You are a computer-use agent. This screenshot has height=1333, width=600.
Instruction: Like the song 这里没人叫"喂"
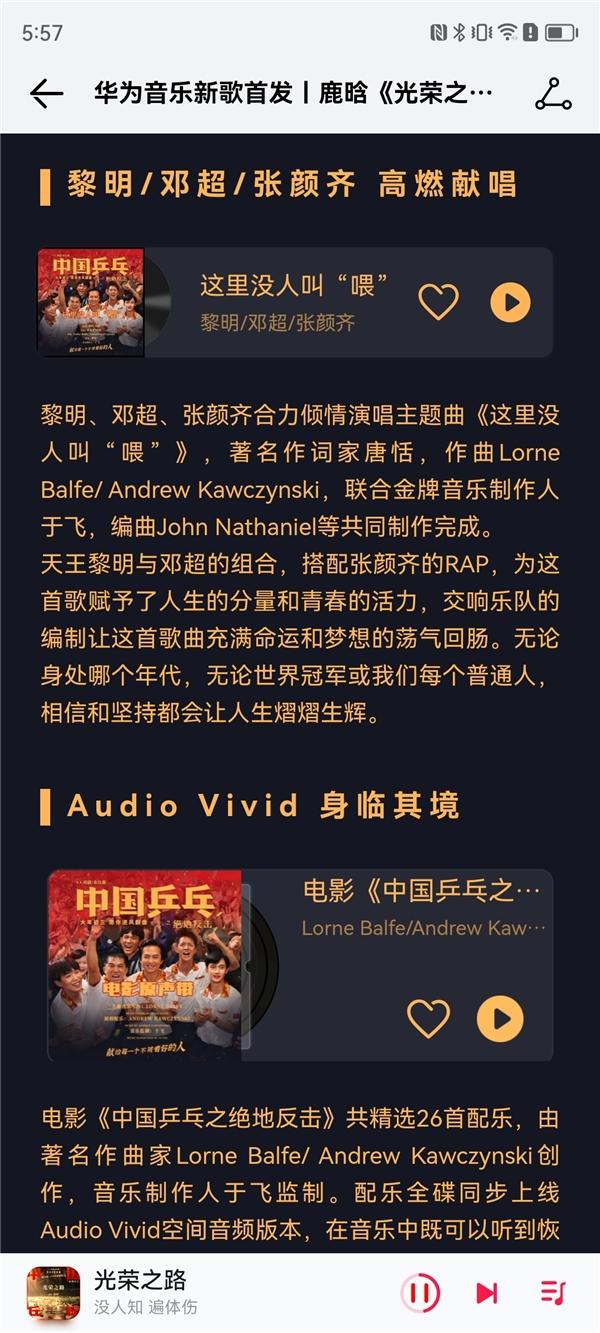pos(437,302)
